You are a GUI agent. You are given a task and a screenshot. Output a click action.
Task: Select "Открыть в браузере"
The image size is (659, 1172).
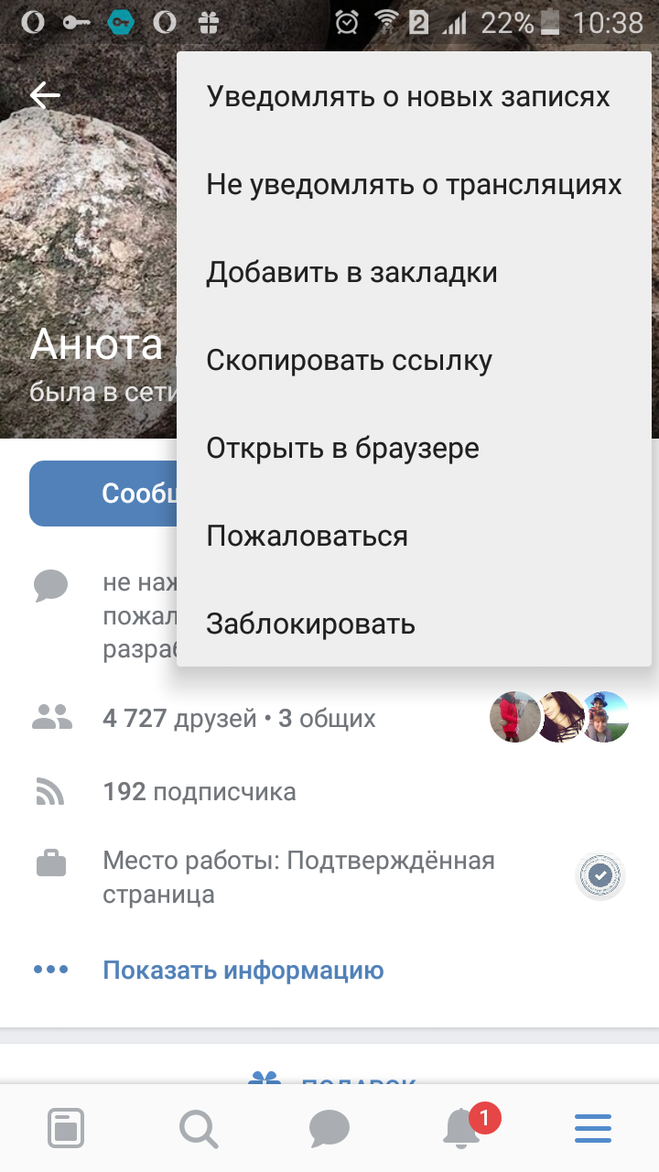(x=343, y=449)
